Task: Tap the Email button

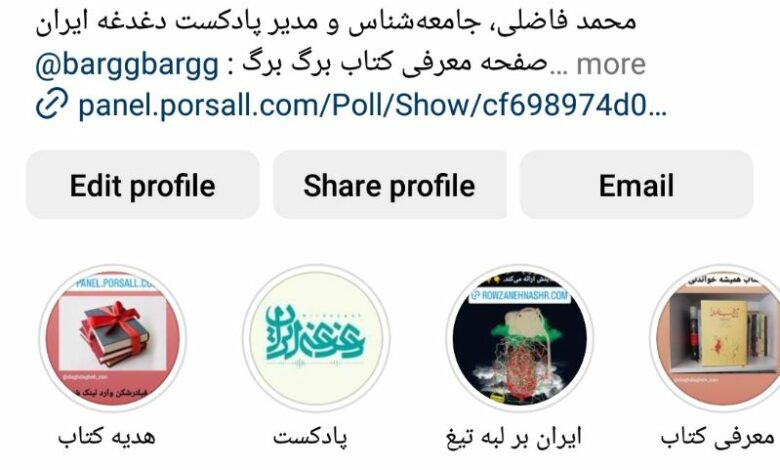Action: [x=636, y=185]
